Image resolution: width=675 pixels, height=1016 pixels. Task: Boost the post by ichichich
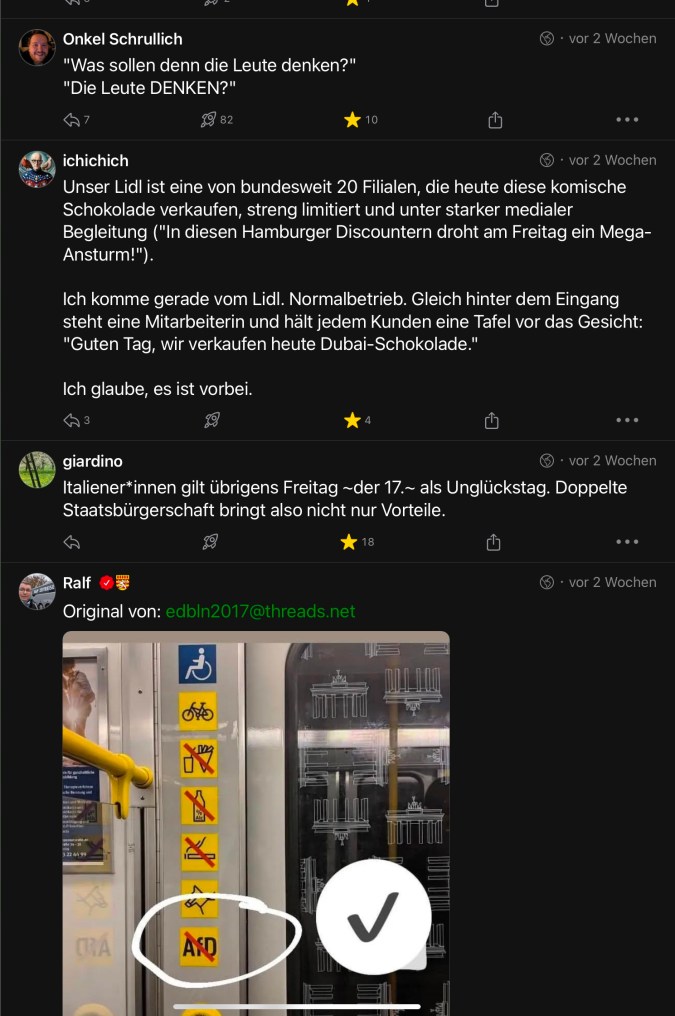point(211,421)
